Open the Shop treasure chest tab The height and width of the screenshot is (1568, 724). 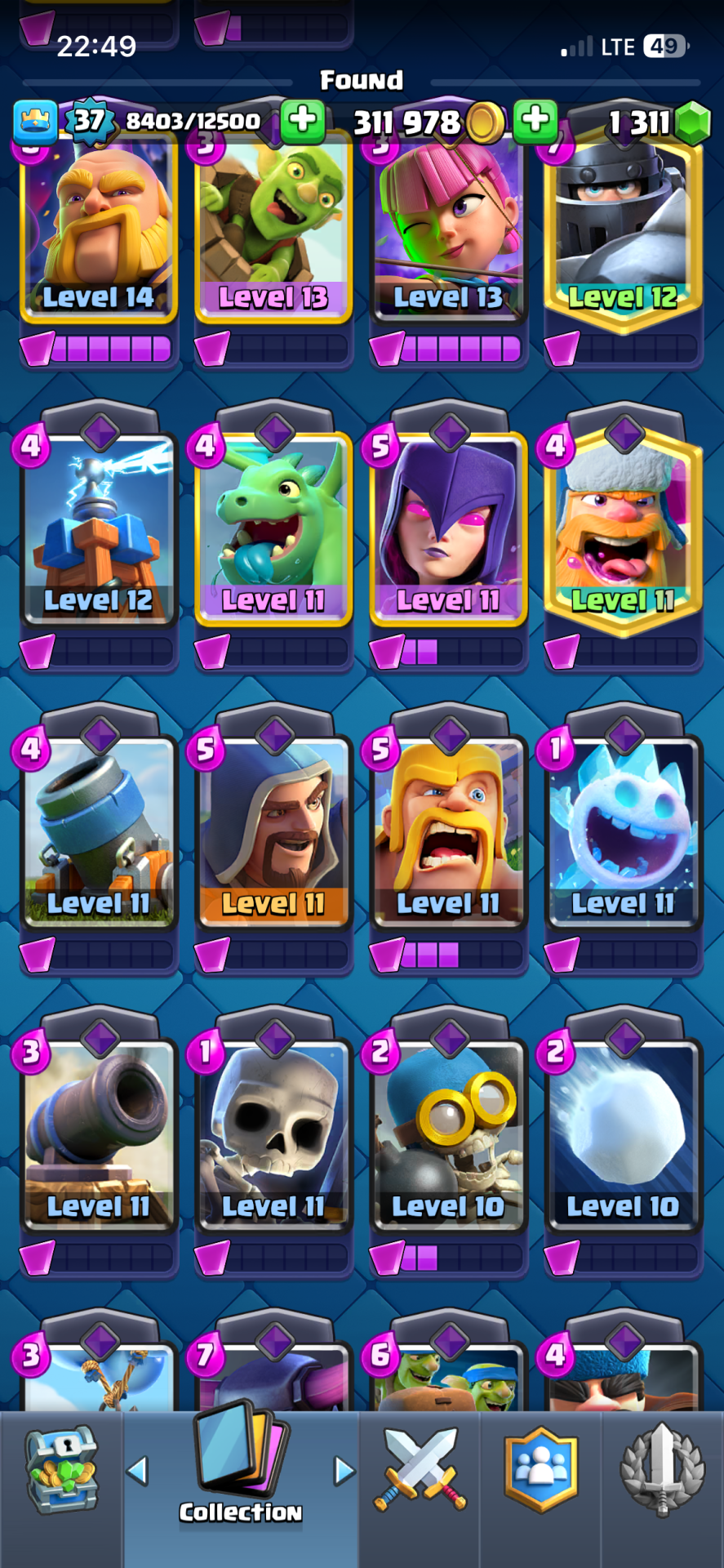[x=62, y=1470]
